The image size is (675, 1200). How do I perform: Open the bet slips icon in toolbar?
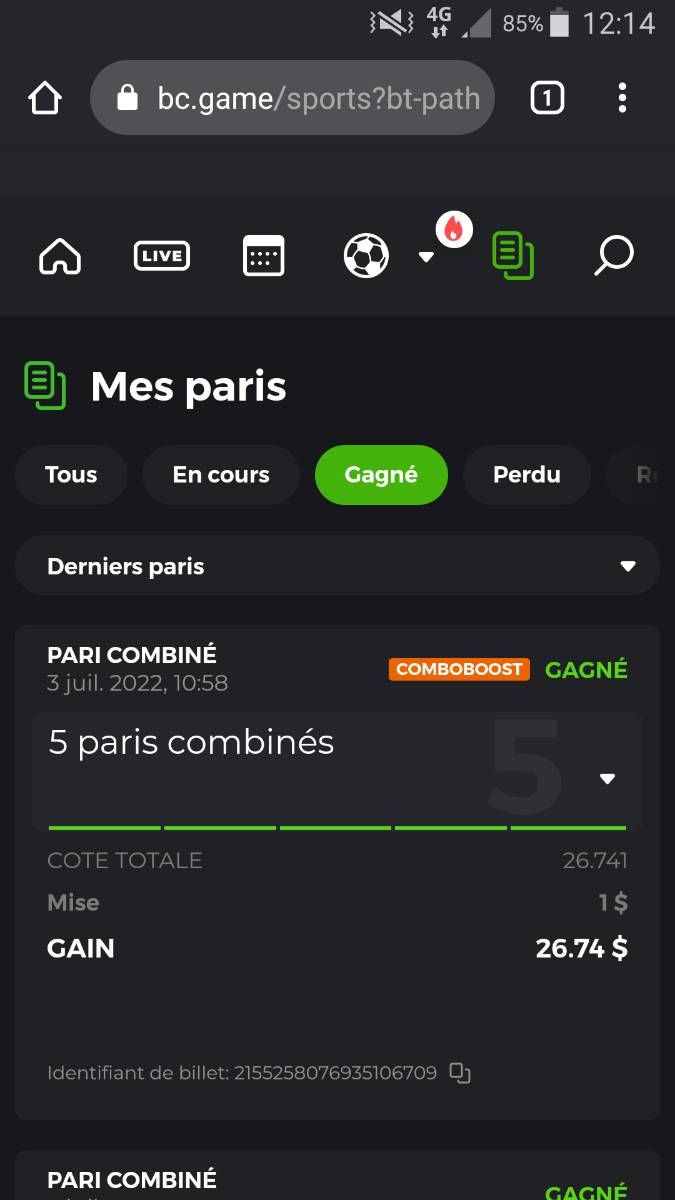[x=513, y=255]
